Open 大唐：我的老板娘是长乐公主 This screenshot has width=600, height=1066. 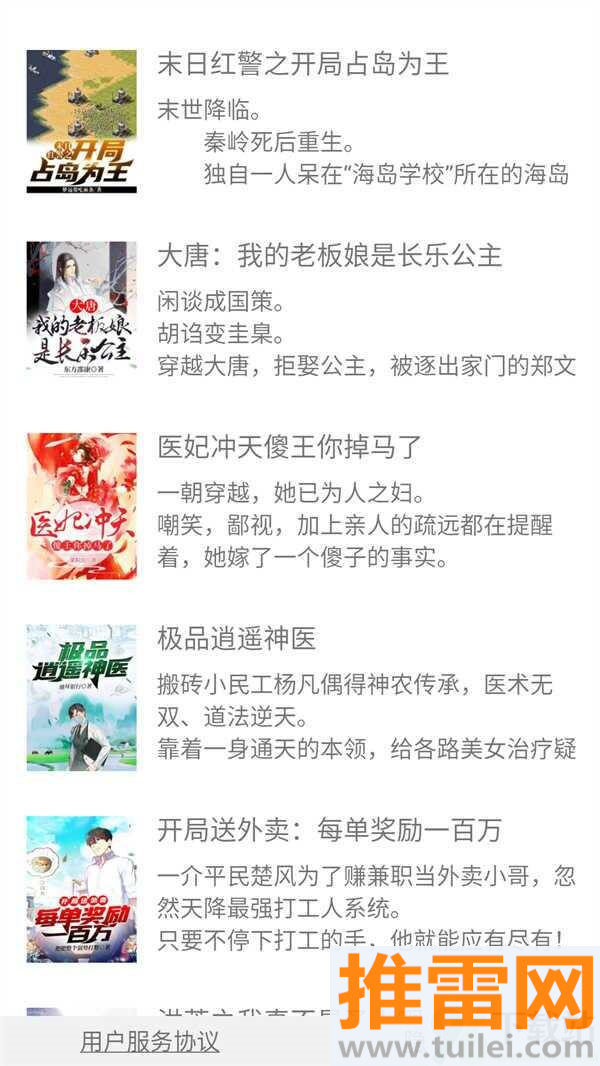pos(329,256)
